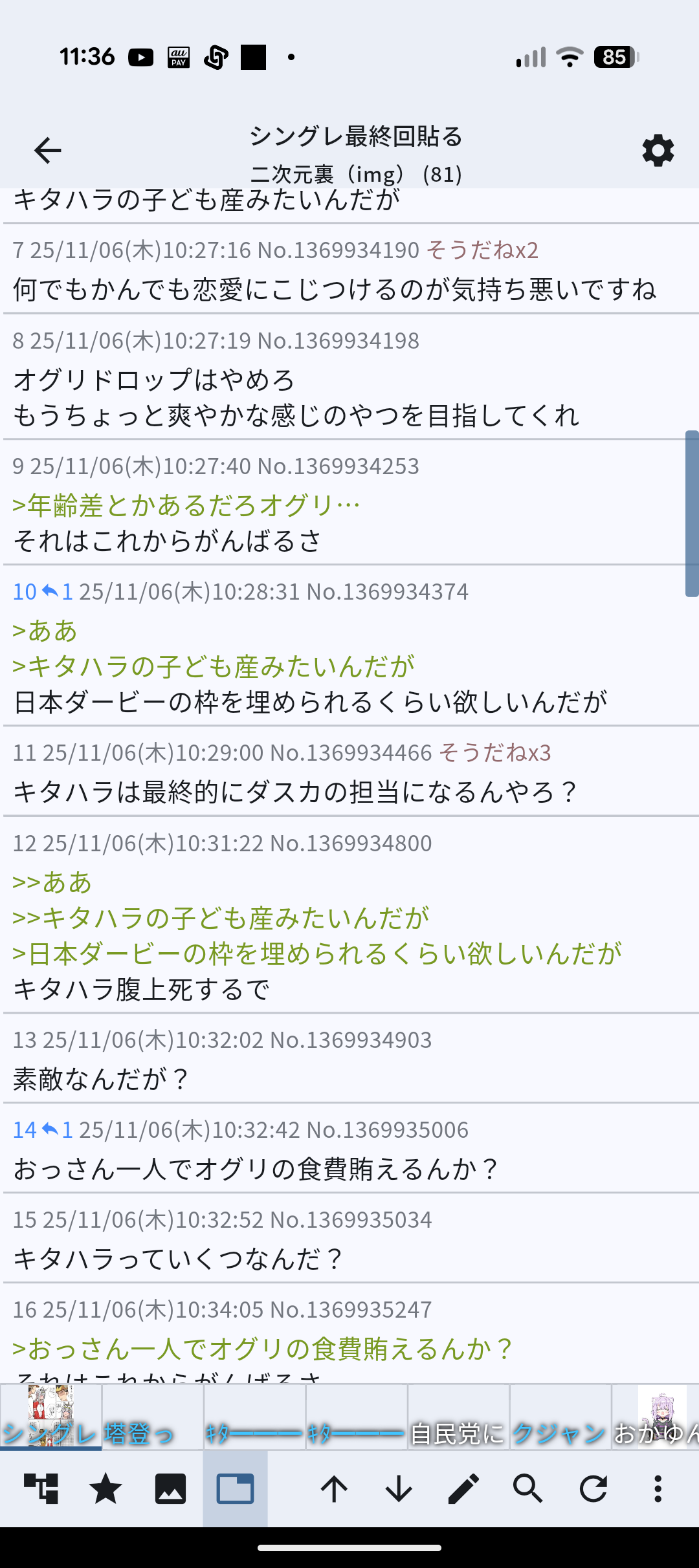Switch to the 塔登っ thread tab
The height and width of the screenshot is (1568, 699).
click(153, 1417)
